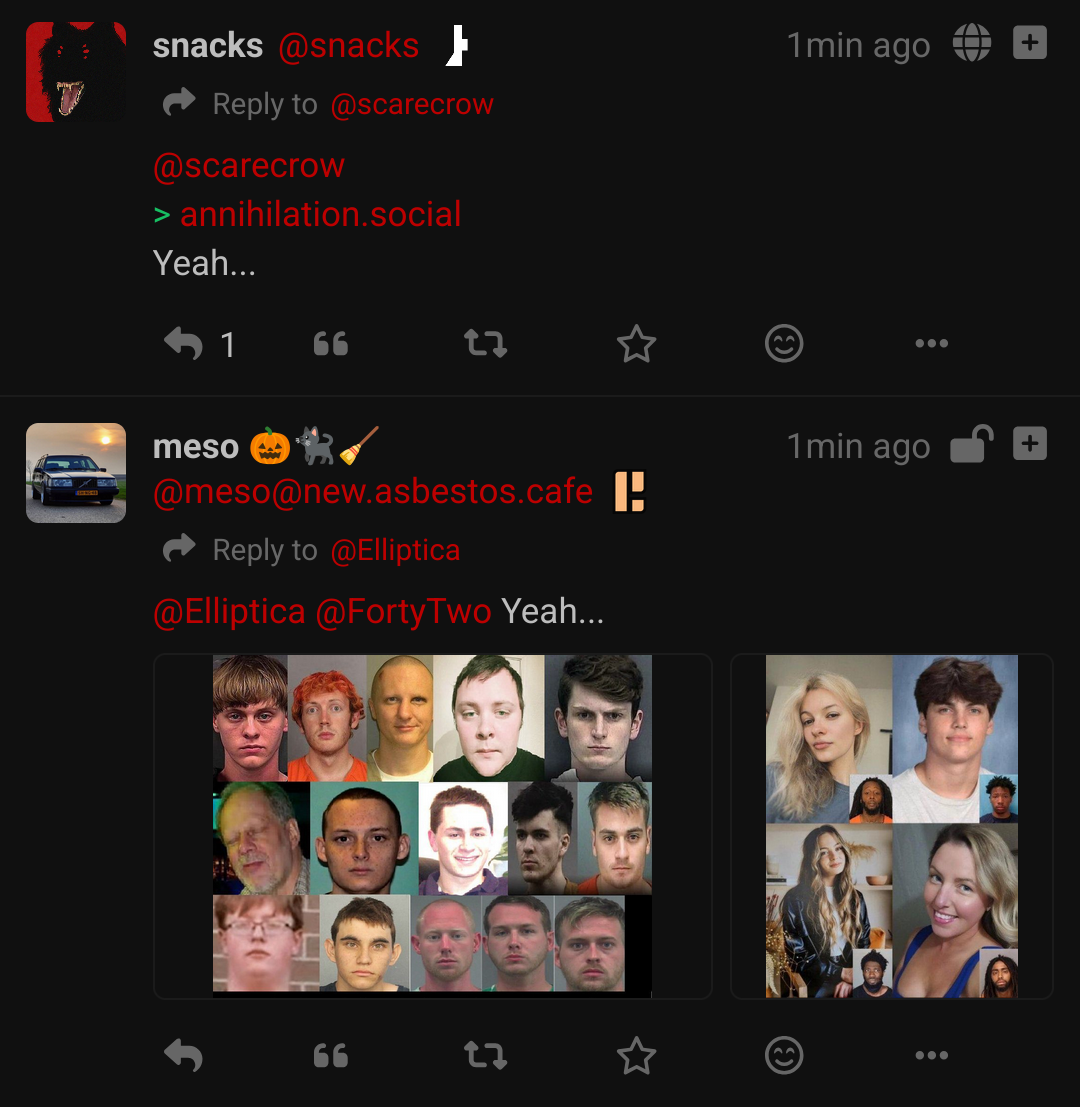Open the annihilation.social link

[x=320, y=214]
